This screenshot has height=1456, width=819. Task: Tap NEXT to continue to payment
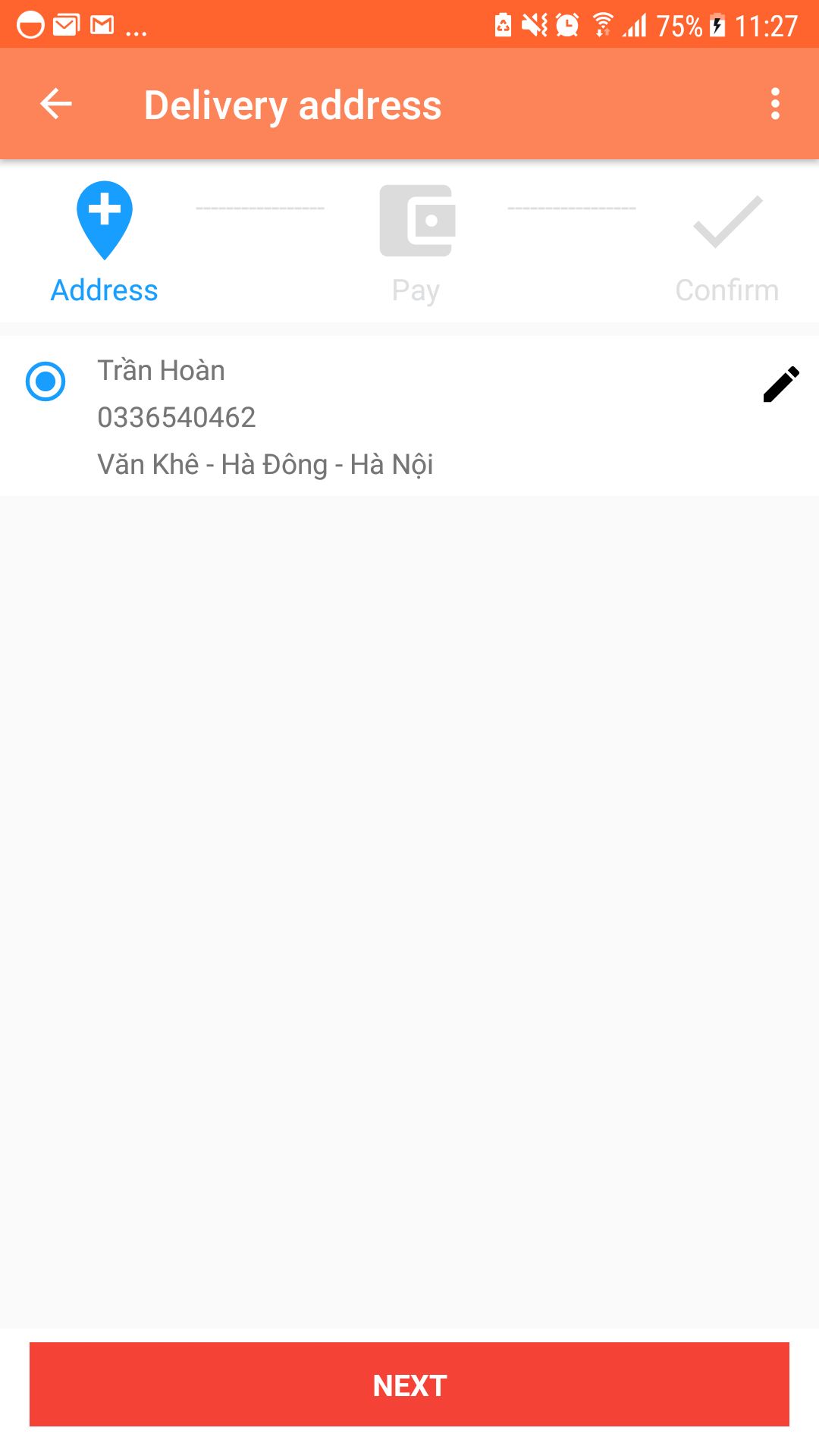click(409, 1385)
